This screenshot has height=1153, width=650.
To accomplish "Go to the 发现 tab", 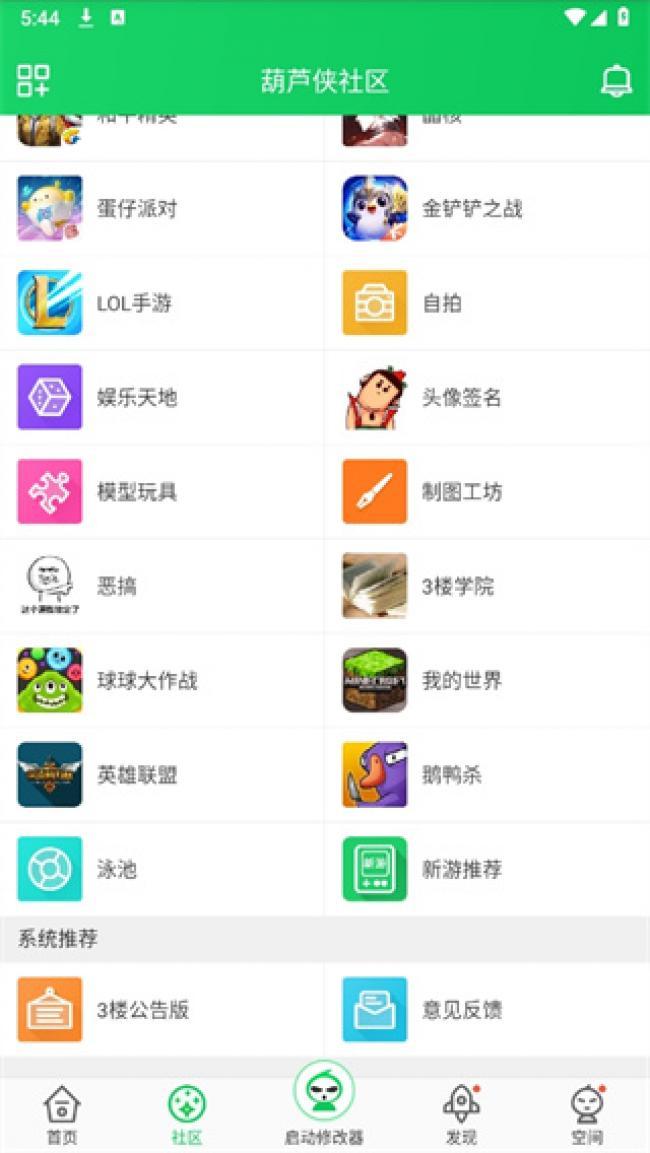I will pos(461,1115).
